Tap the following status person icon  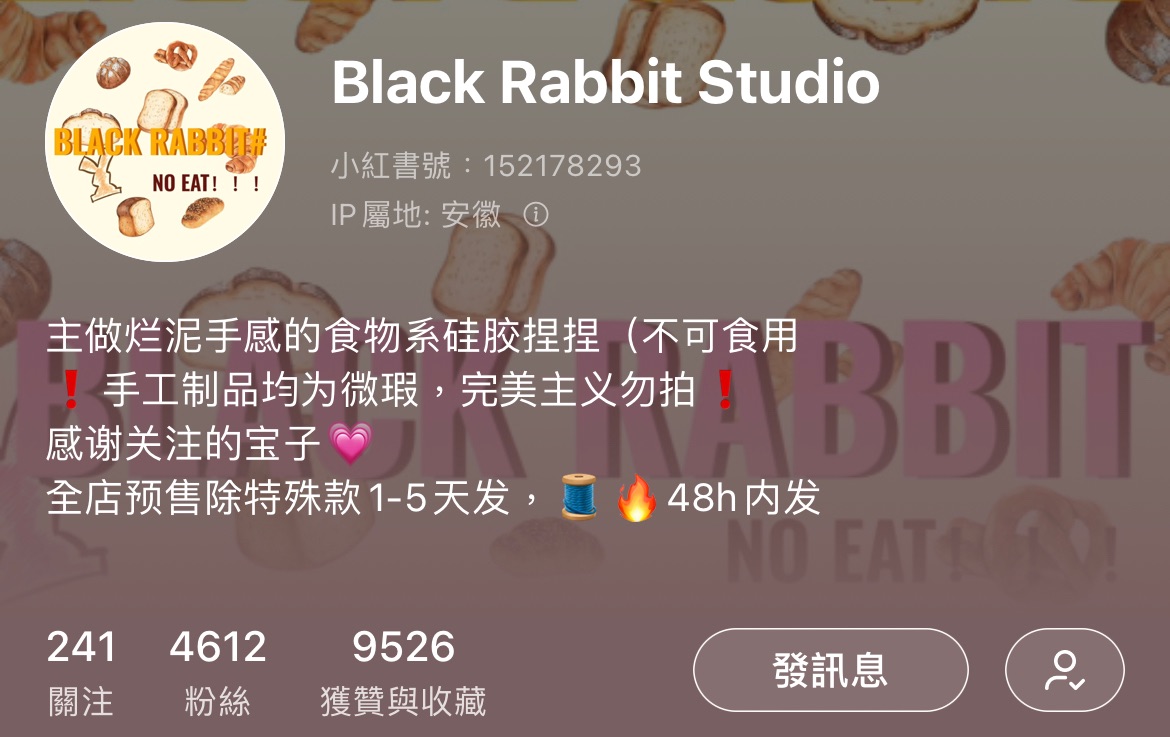(x=1064, y=670)
